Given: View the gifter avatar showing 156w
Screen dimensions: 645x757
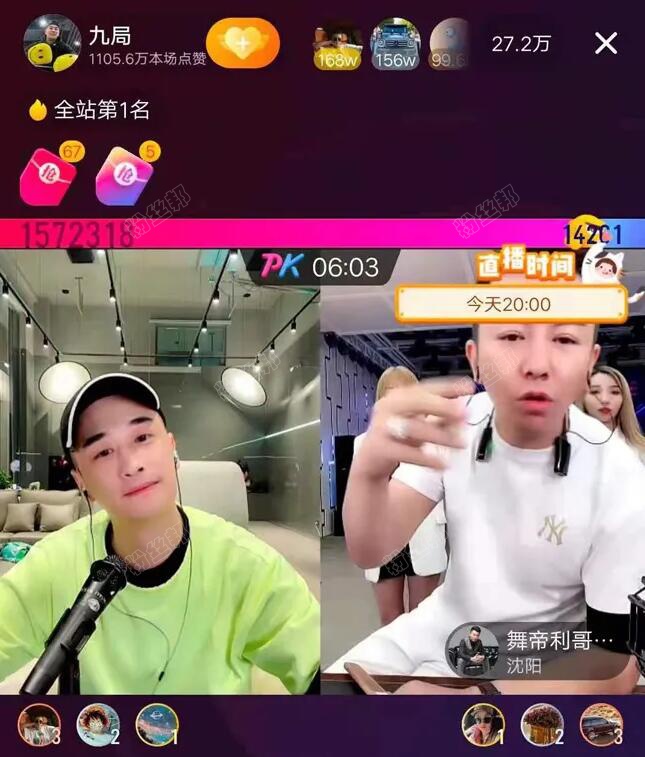Looking at the screenshot, I should point(395,44).
